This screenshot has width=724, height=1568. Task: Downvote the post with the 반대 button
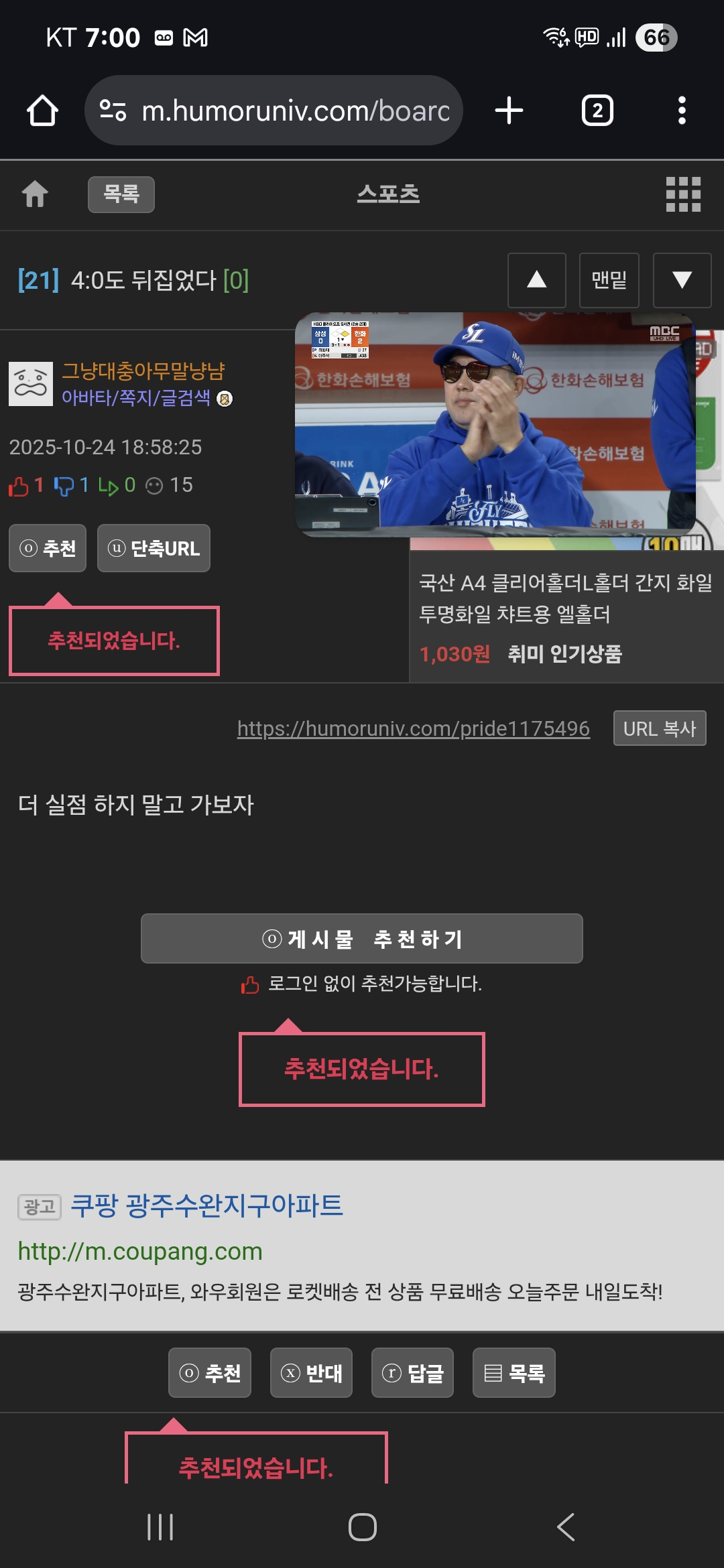tap(311, 1373)
